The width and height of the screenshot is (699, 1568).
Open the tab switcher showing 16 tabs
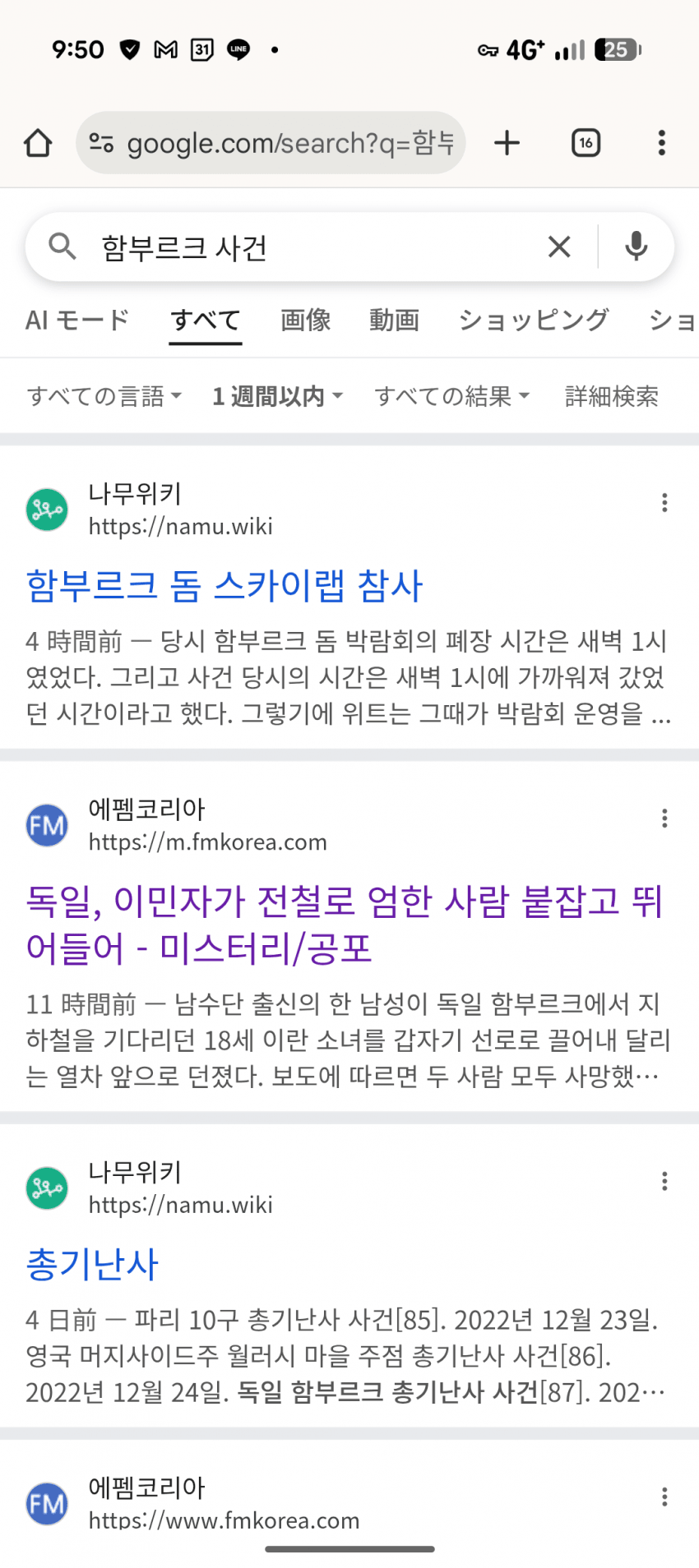tap(586, 143)
